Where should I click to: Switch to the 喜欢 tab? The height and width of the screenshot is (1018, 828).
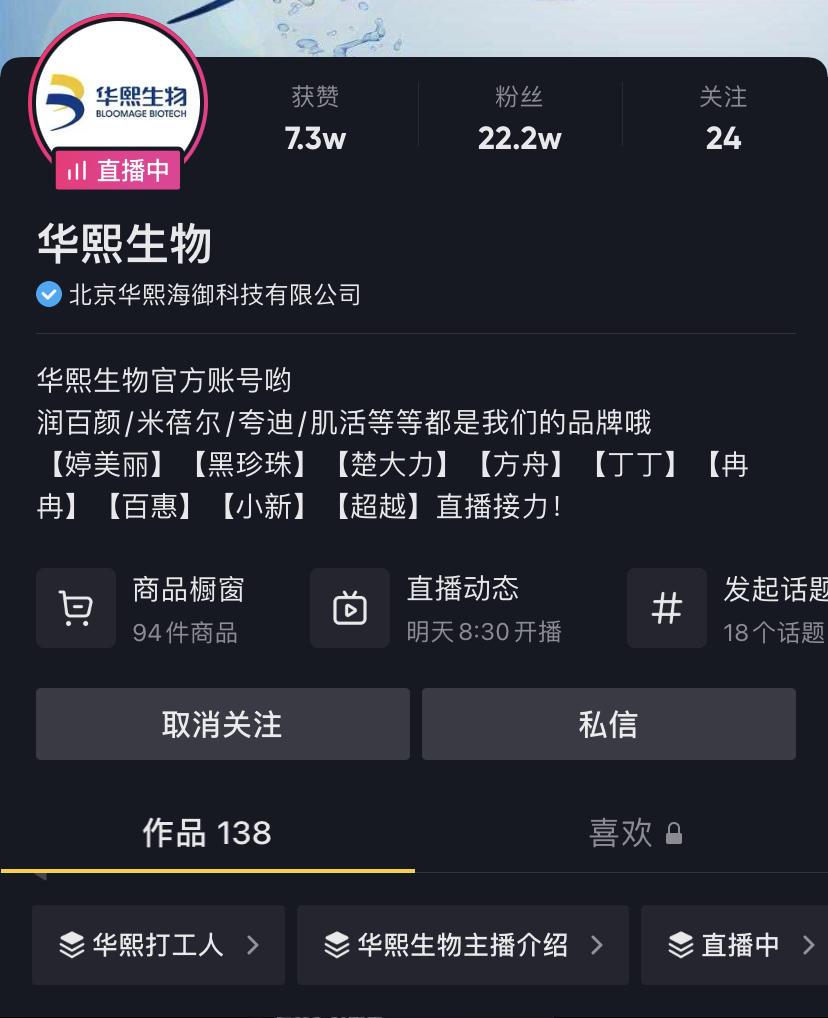[620, 833]
